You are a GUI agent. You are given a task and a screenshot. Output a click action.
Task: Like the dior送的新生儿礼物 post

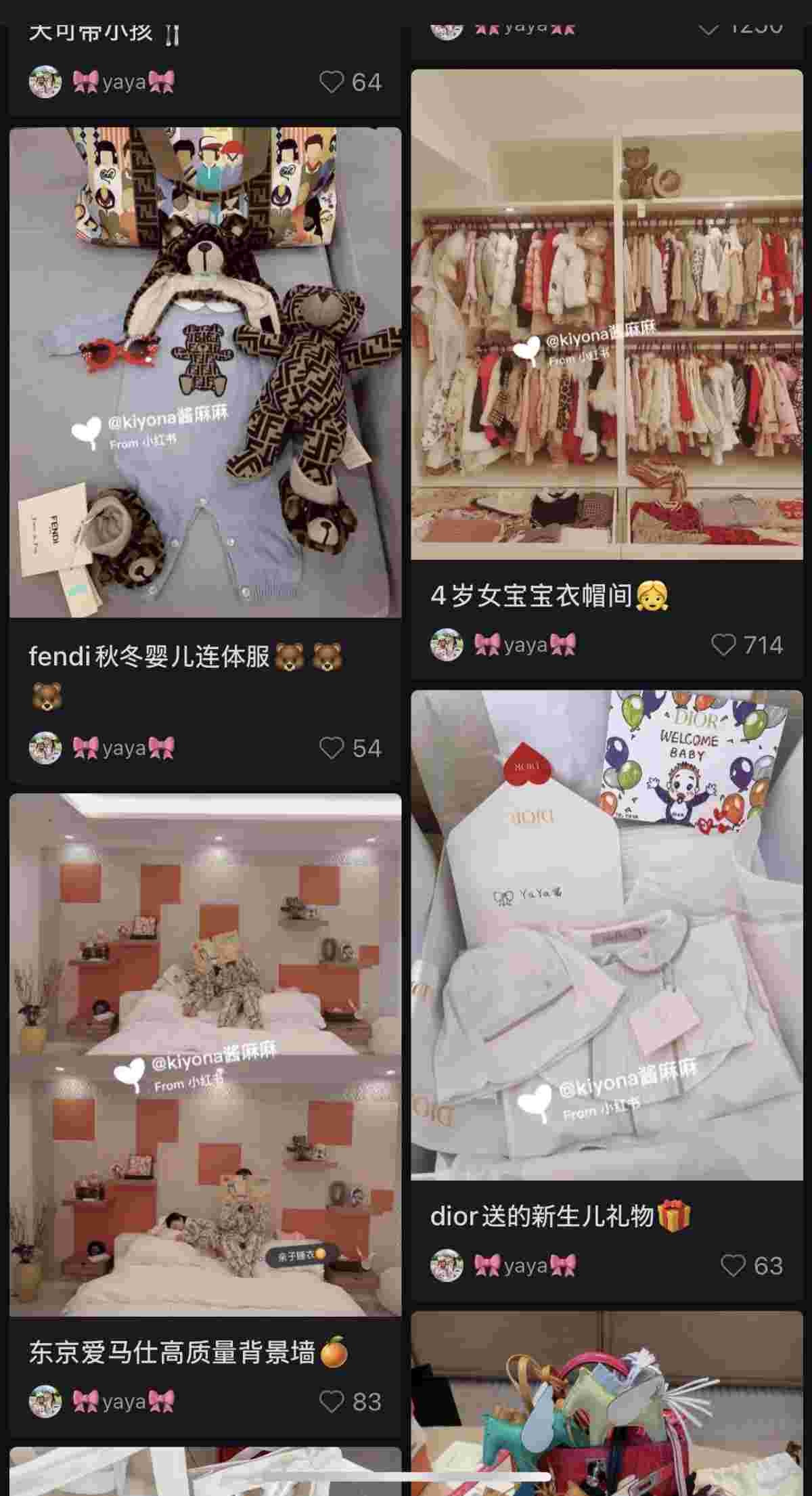[x=733, y=1266]
